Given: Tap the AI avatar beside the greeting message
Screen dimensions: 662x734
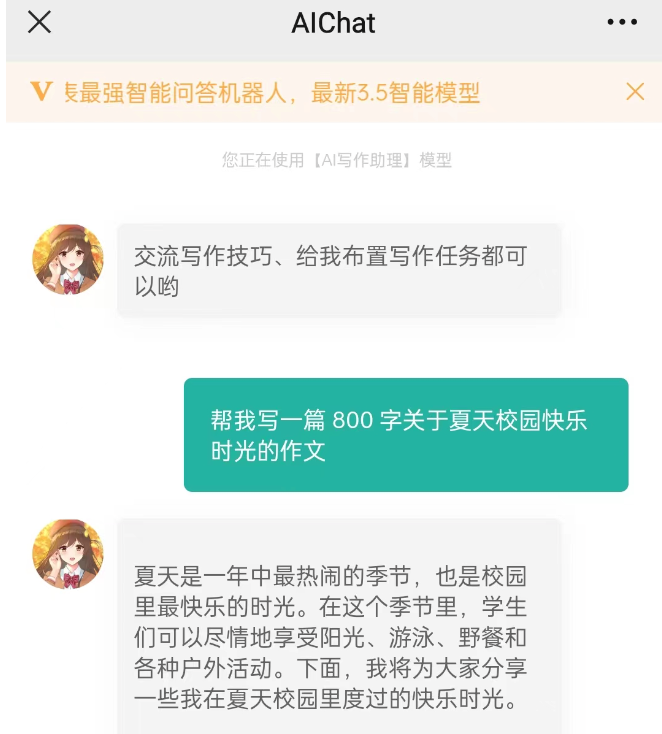Looking at the screenshot, I should coord(68,259).
